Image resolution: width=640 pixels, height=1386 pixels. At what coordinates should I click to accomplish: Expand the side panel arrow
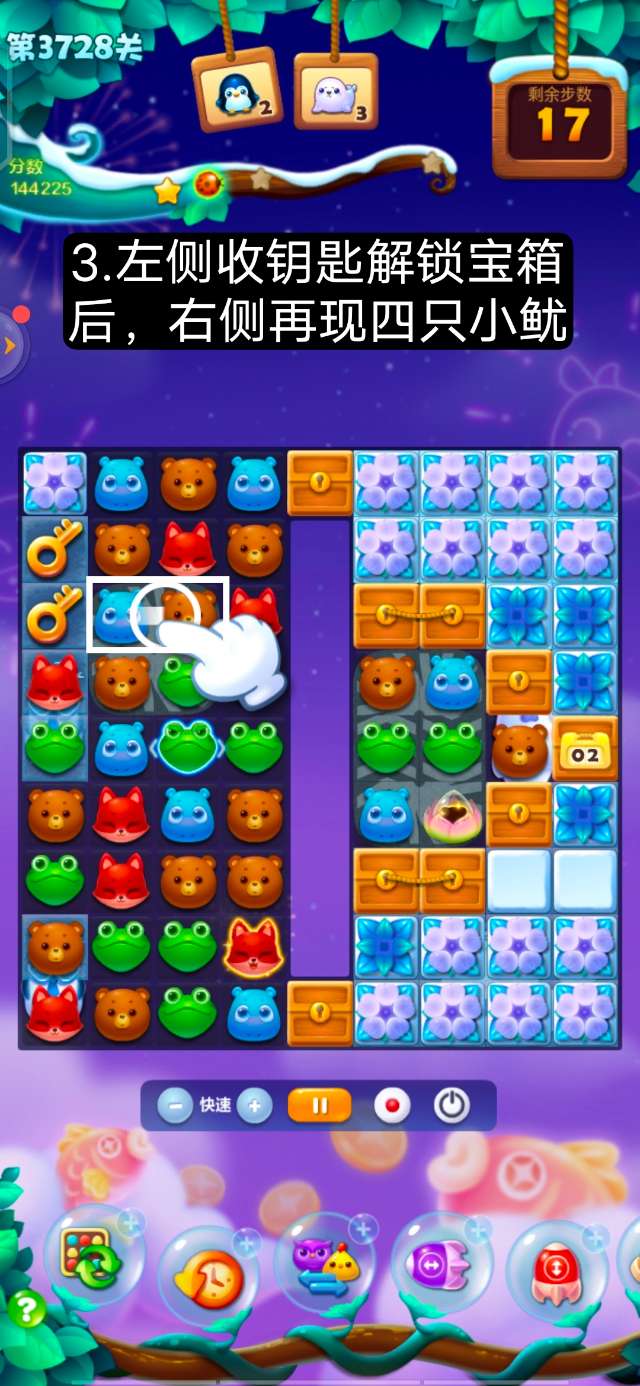[x=10, y=346]
